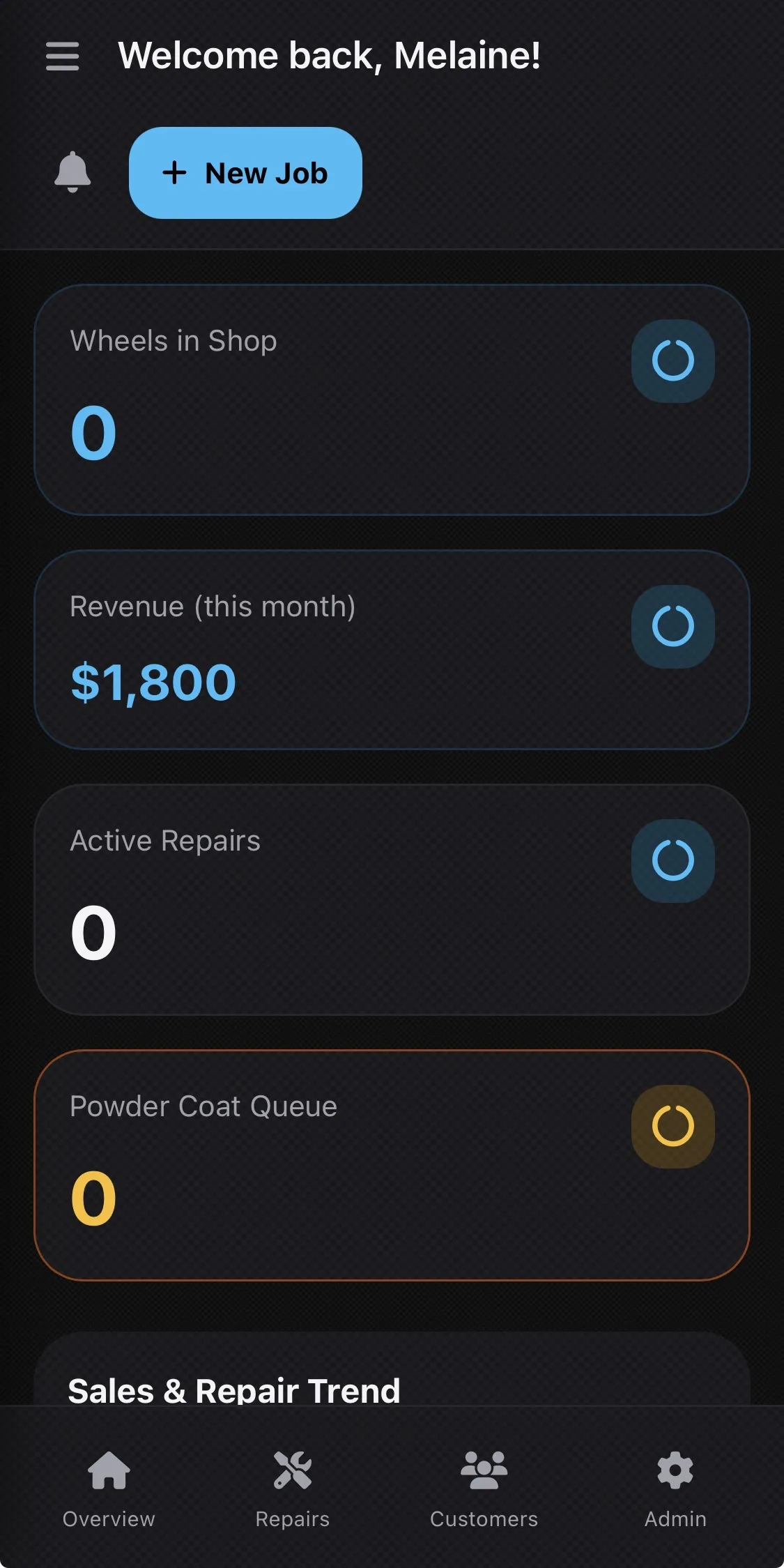Viewport: 784px width, 1568px height.
Task: Tap the $1,800 revenue figure
Action: pyautogui.click(x=153, y=682)
